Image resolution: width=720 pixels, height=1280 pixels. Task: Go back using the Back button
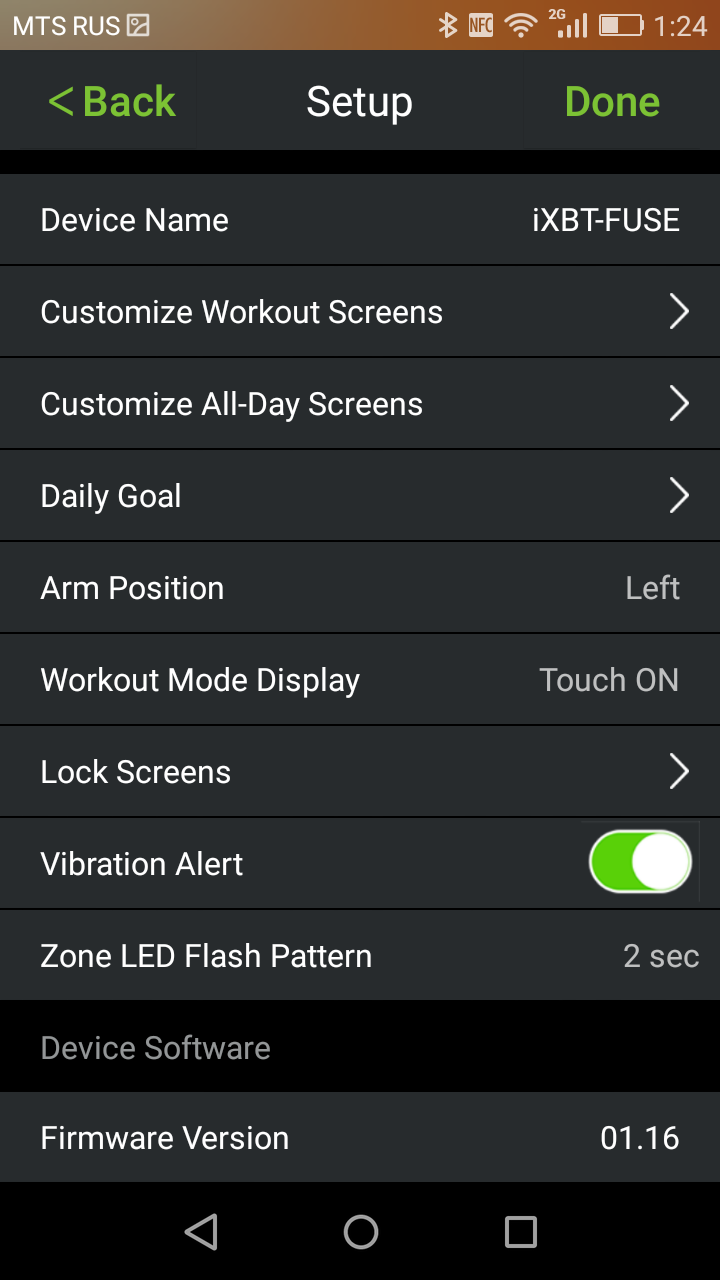pos(112,101)
